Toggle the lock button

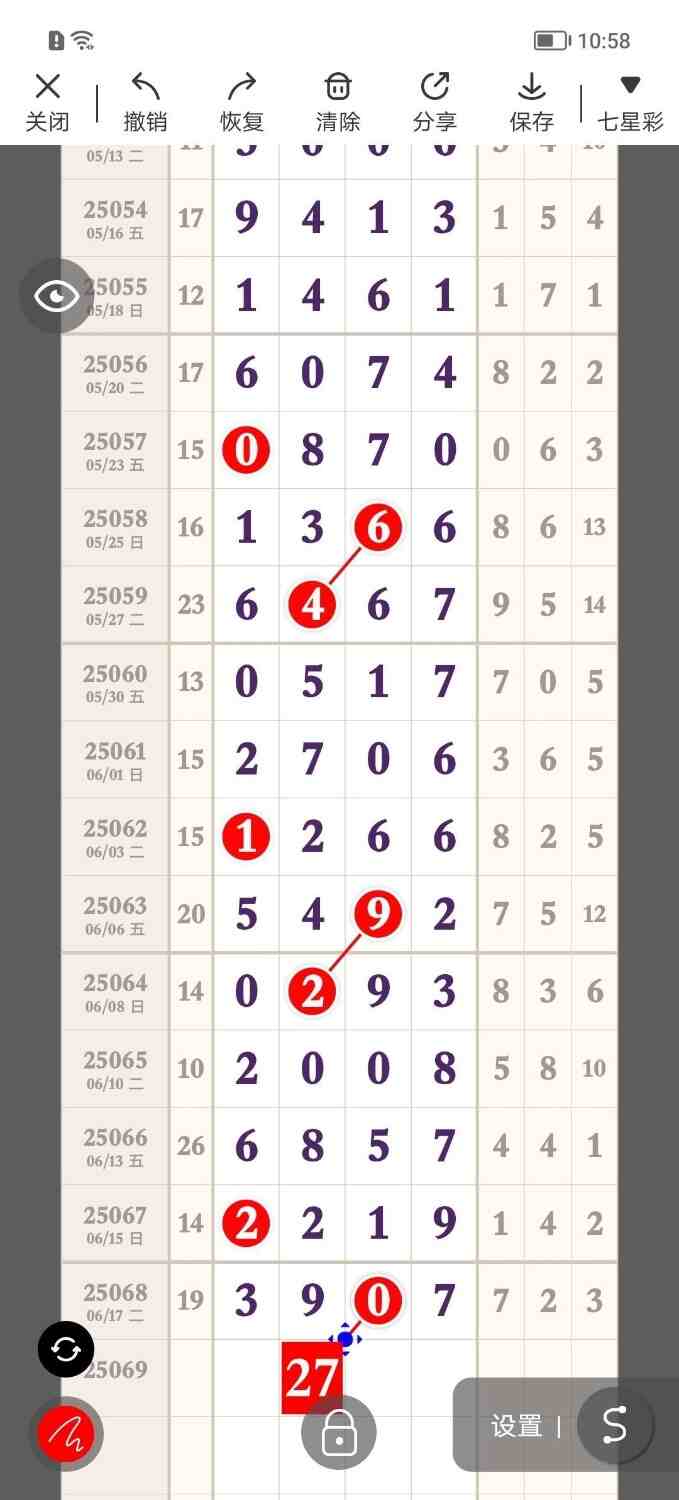(339, 1433)
